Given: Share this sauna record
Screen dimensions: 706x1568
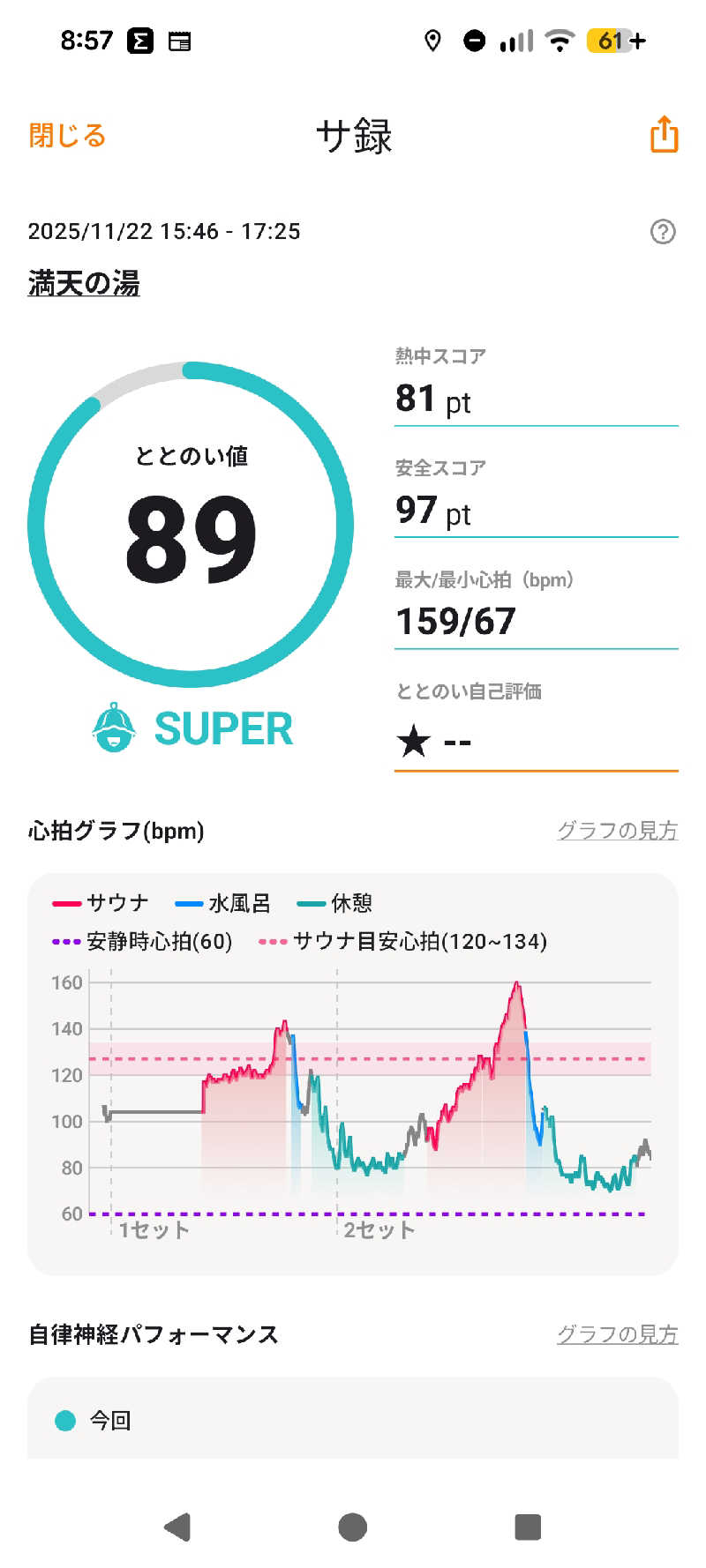Looking at the screenshot, I should point(664,135).
